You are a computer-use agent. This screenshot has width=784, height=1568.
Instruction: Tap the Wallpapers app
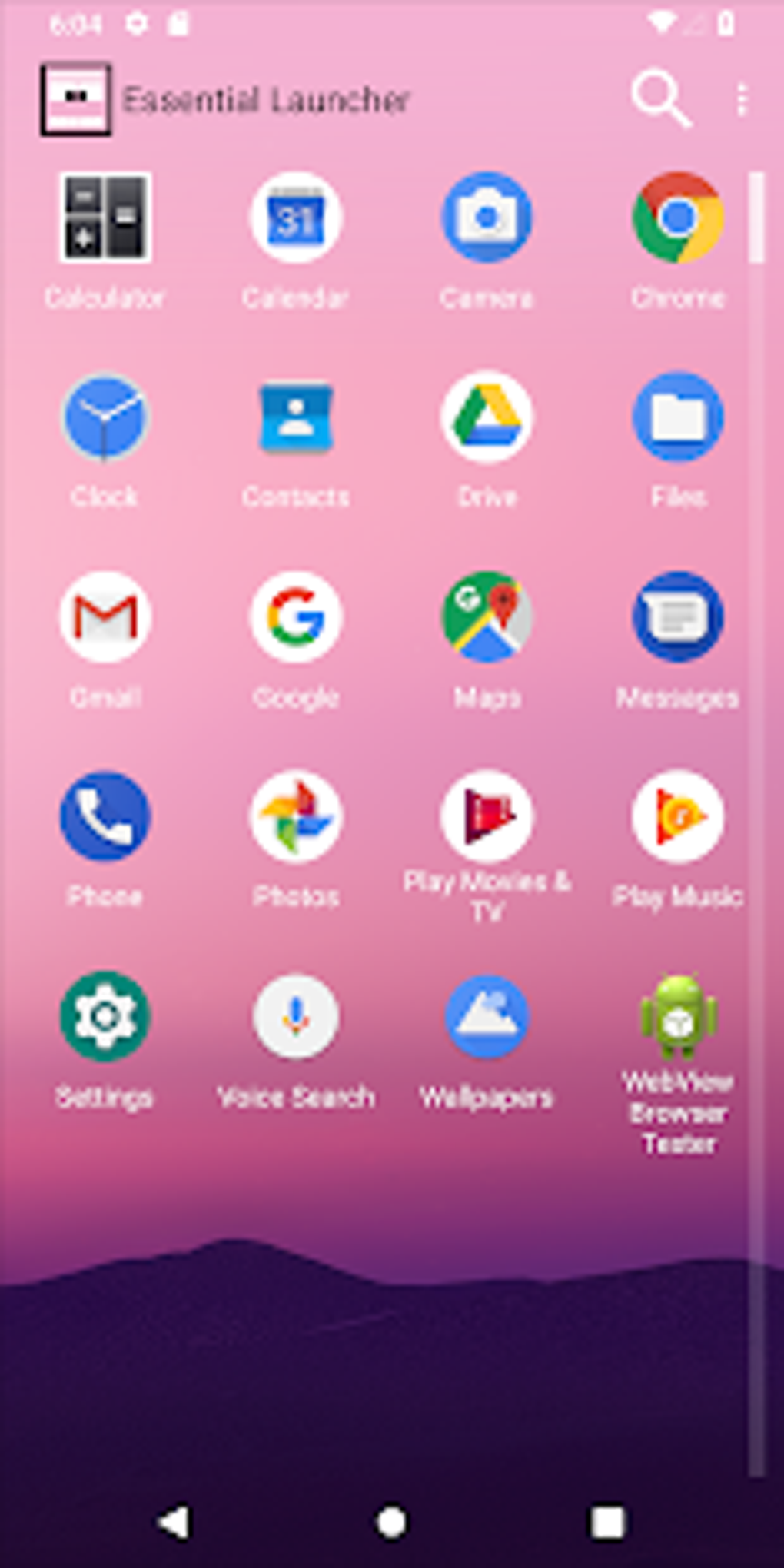487,1016
